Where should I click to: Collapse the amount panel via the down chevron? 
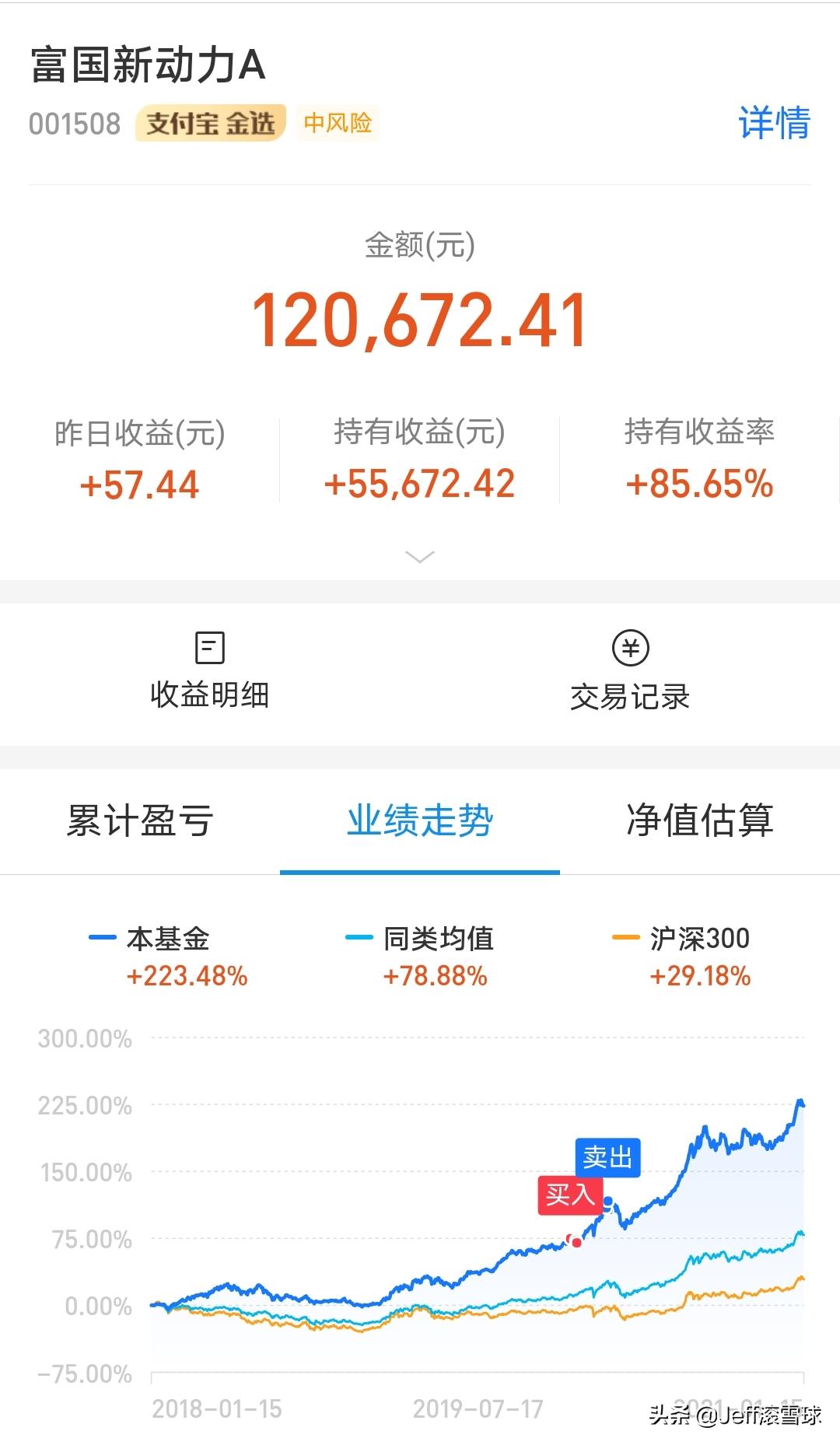420,556
